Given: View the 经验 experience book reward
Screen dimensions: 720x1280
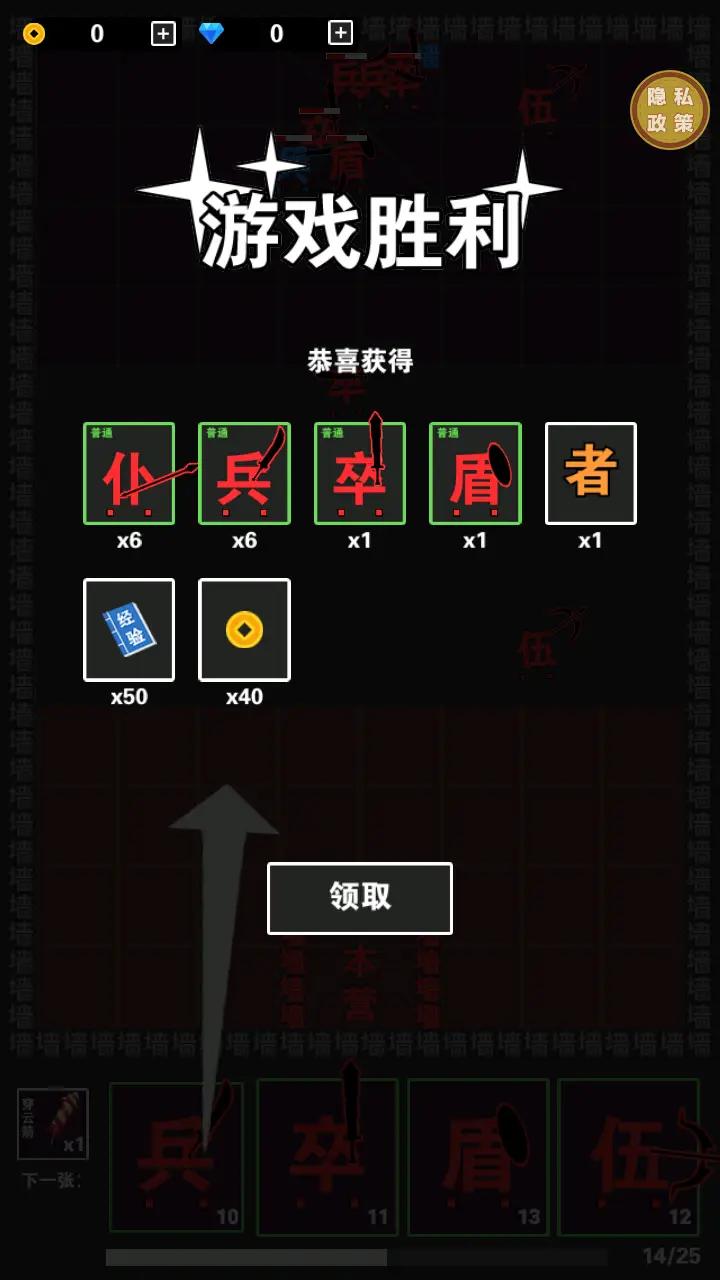Looking at the screenshot, I should pyautogui.click(x=129, y=630).
